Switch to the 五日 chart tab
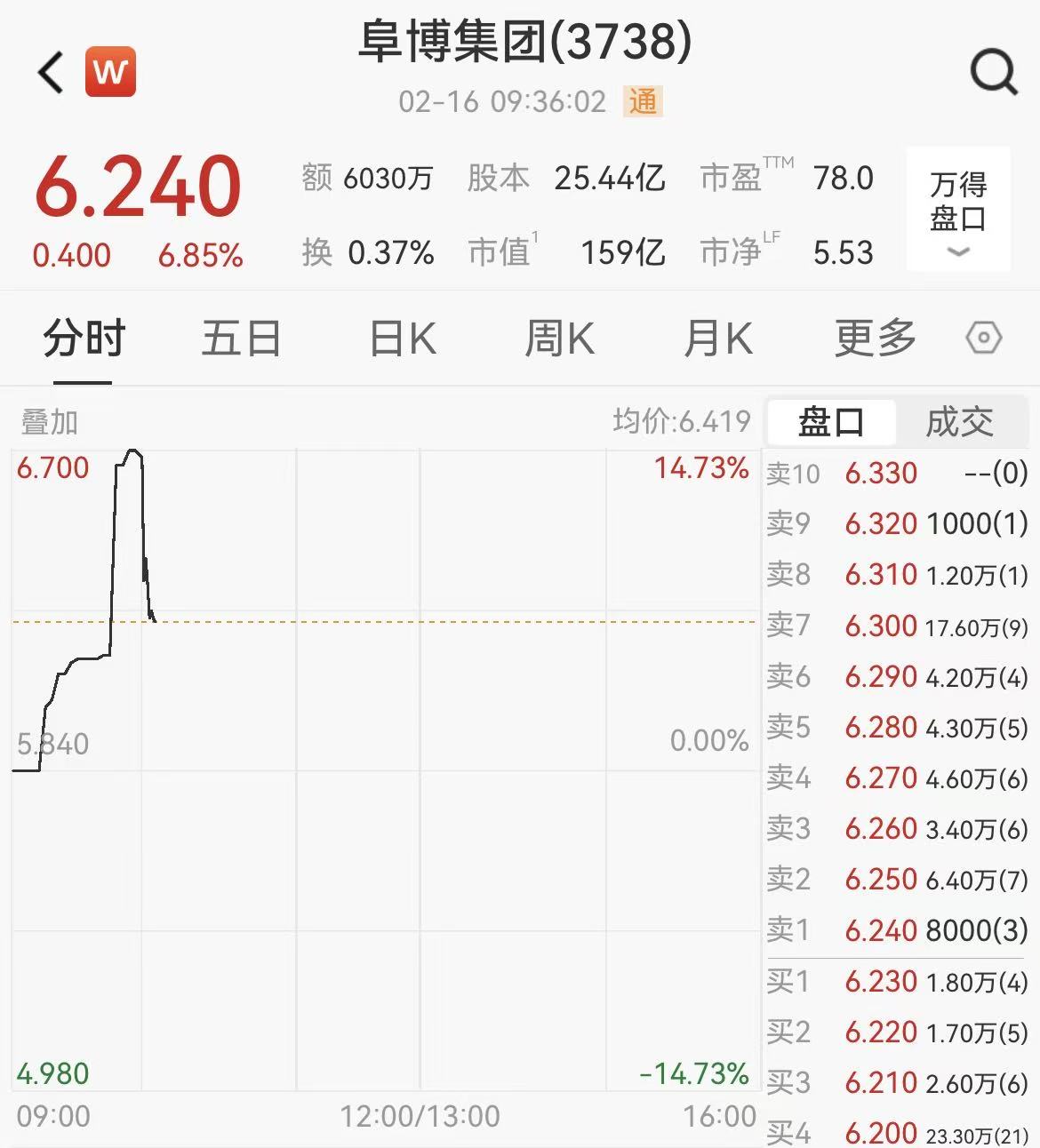The image size is (1040, 1148). tap(241, 339)
